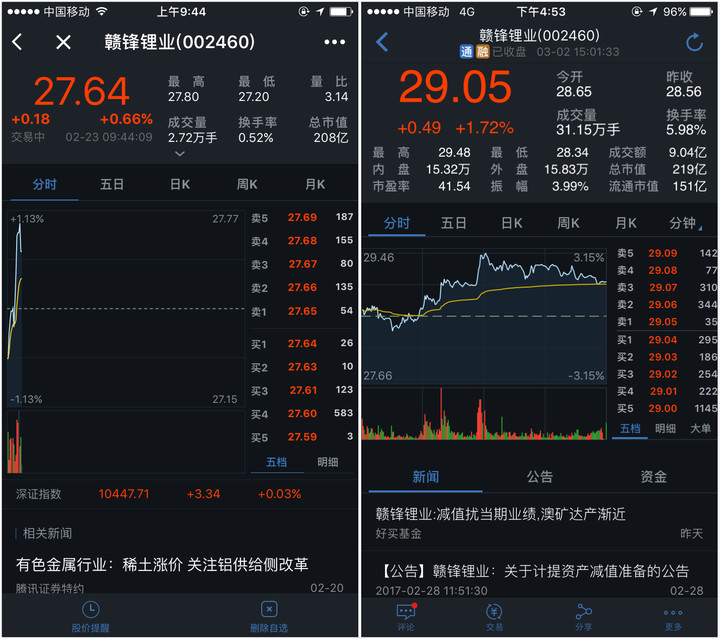
Task: Open the 更多 options menu
Action: click(673, 617)
